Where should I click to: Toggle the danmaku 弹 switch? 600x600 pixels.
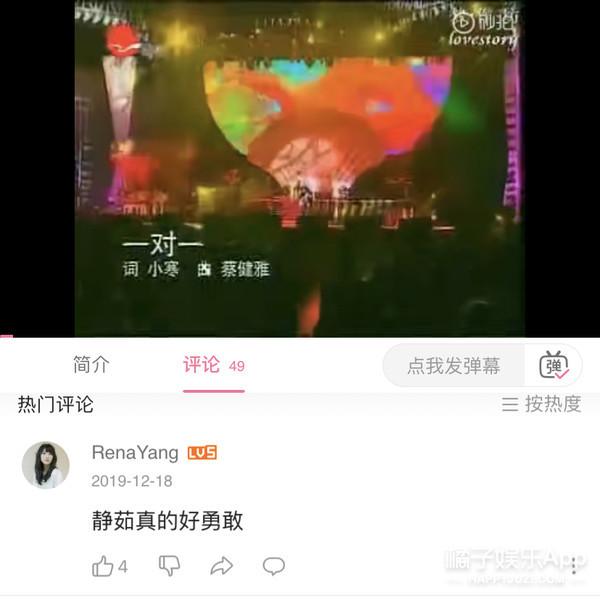point(554,366)
